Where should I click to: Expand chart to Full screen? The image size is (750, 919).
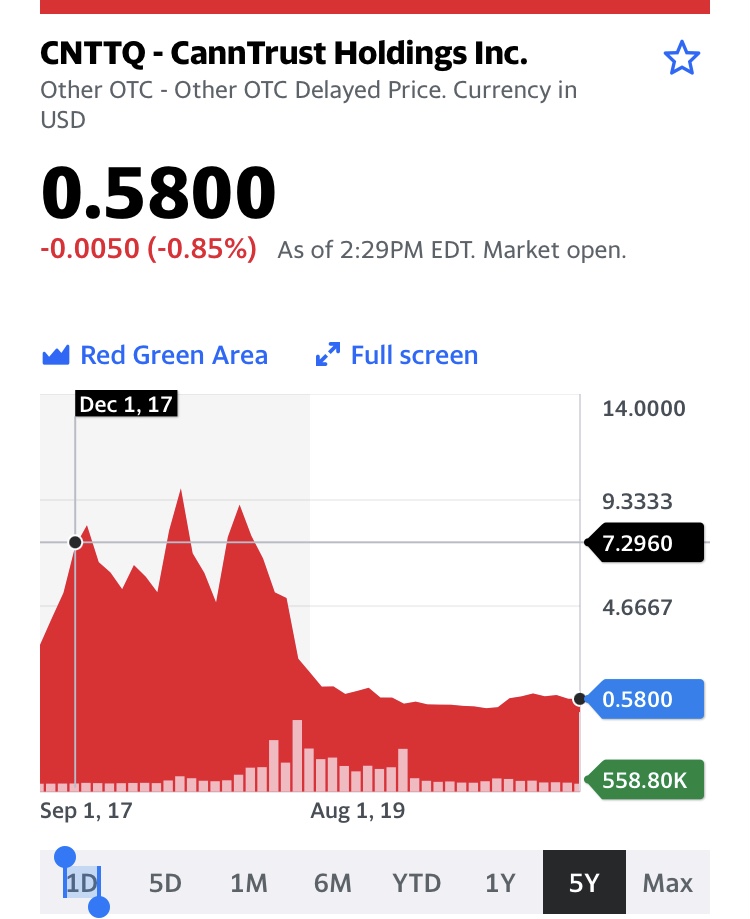[397, 355]
